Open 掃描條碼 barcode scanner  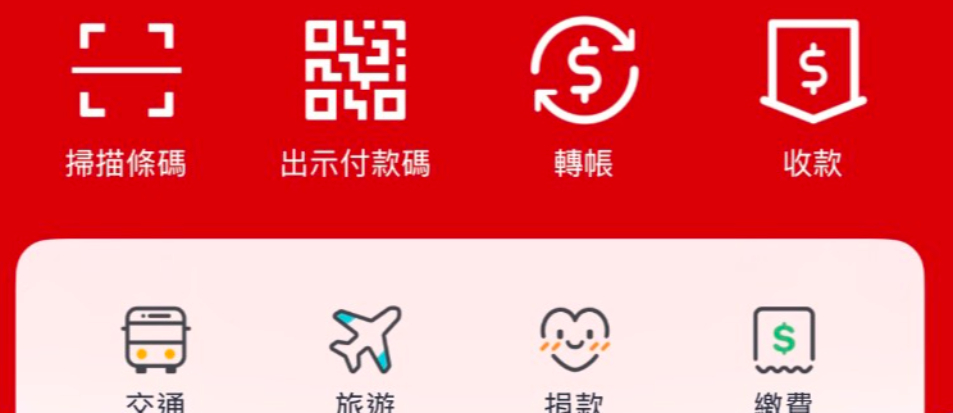click(x=126, y=72)
